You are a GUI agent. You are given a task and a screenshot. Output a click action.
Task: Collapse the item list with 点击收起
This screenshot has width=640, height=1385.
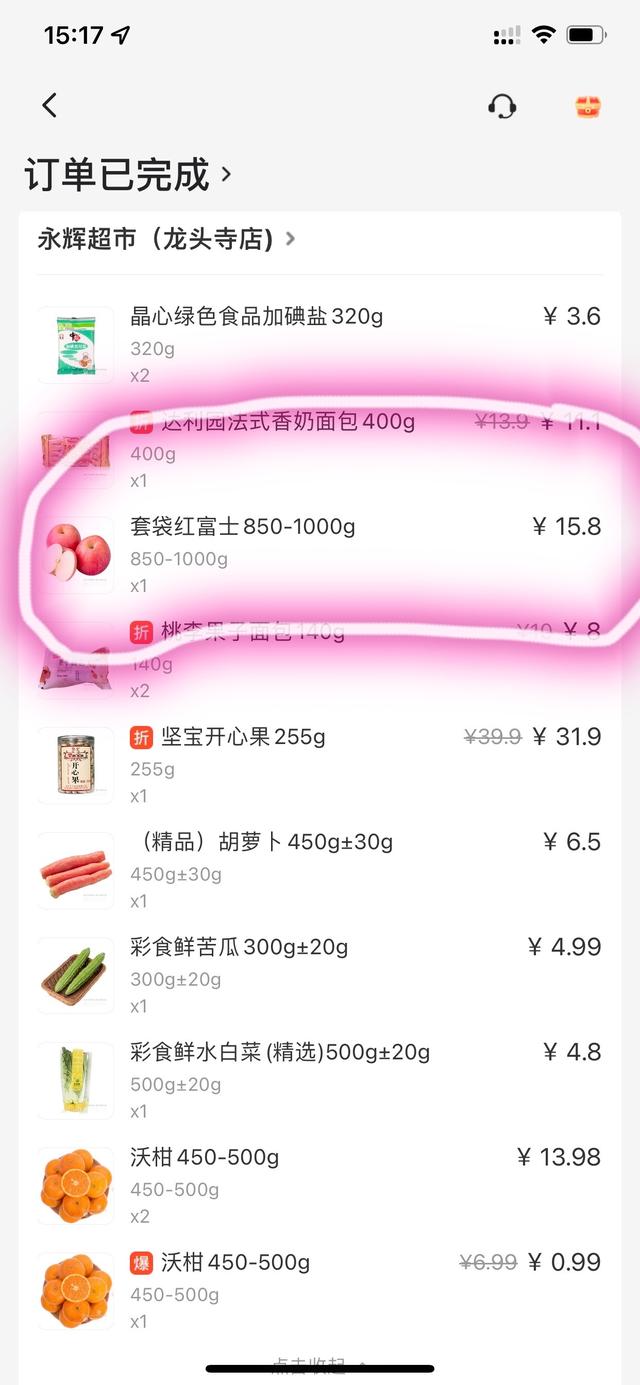pyautogui.click(x=318, y=1362)
